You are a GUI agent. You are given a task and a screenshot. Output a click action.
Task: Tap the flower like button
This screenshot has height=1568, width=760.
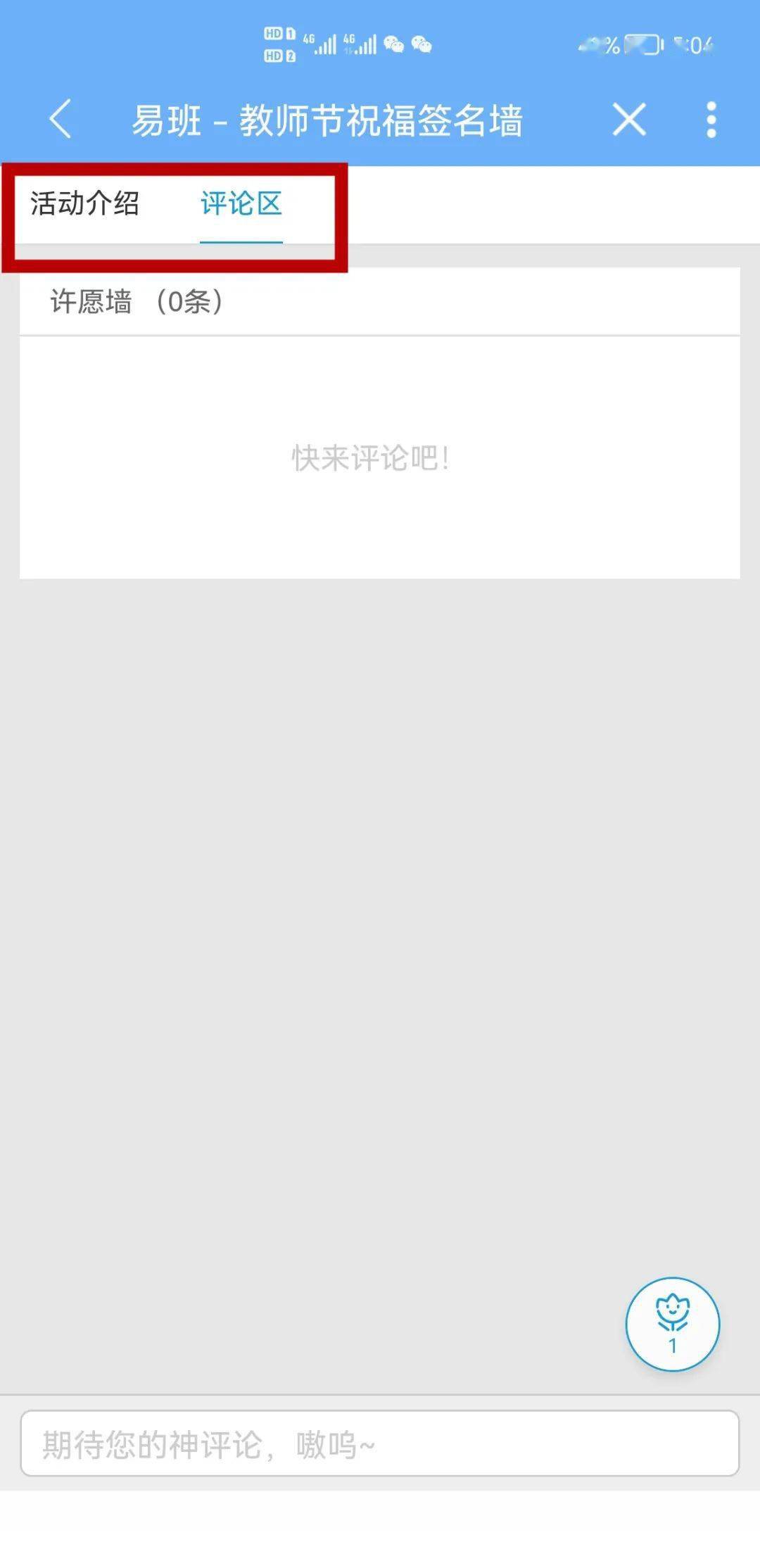coord(672,1323)
